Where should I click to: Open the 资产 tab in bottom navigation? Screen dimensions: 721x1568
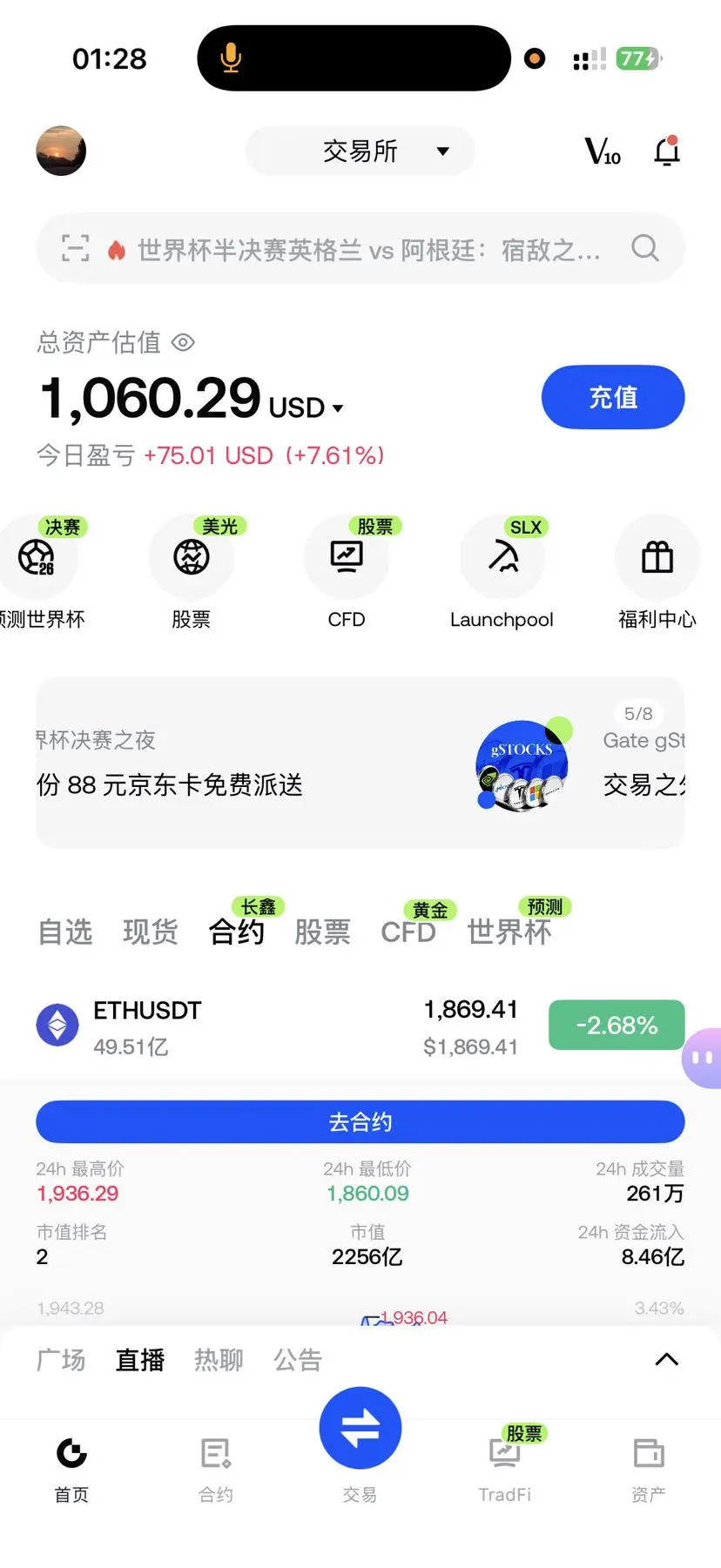click(649, 1470)
